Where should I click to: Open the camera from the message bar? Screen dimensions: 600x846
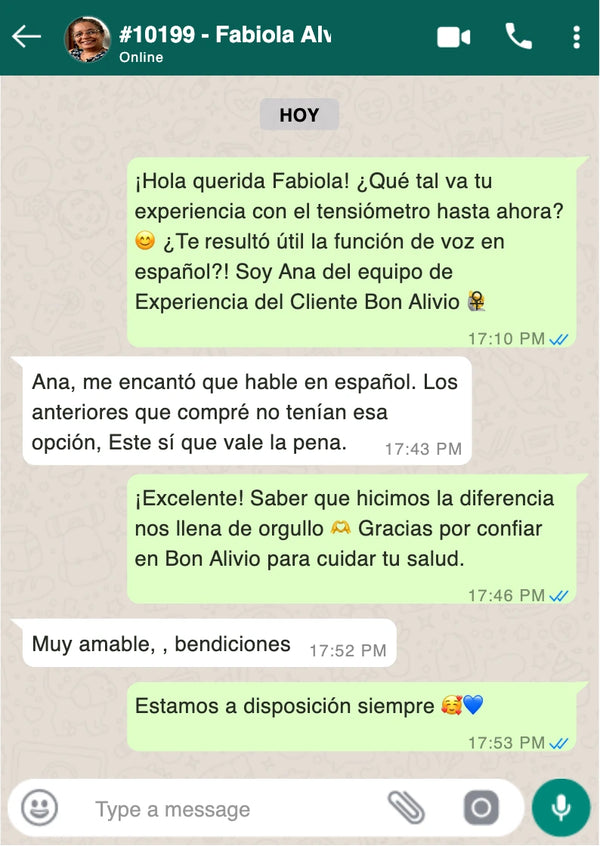[480, 808]
